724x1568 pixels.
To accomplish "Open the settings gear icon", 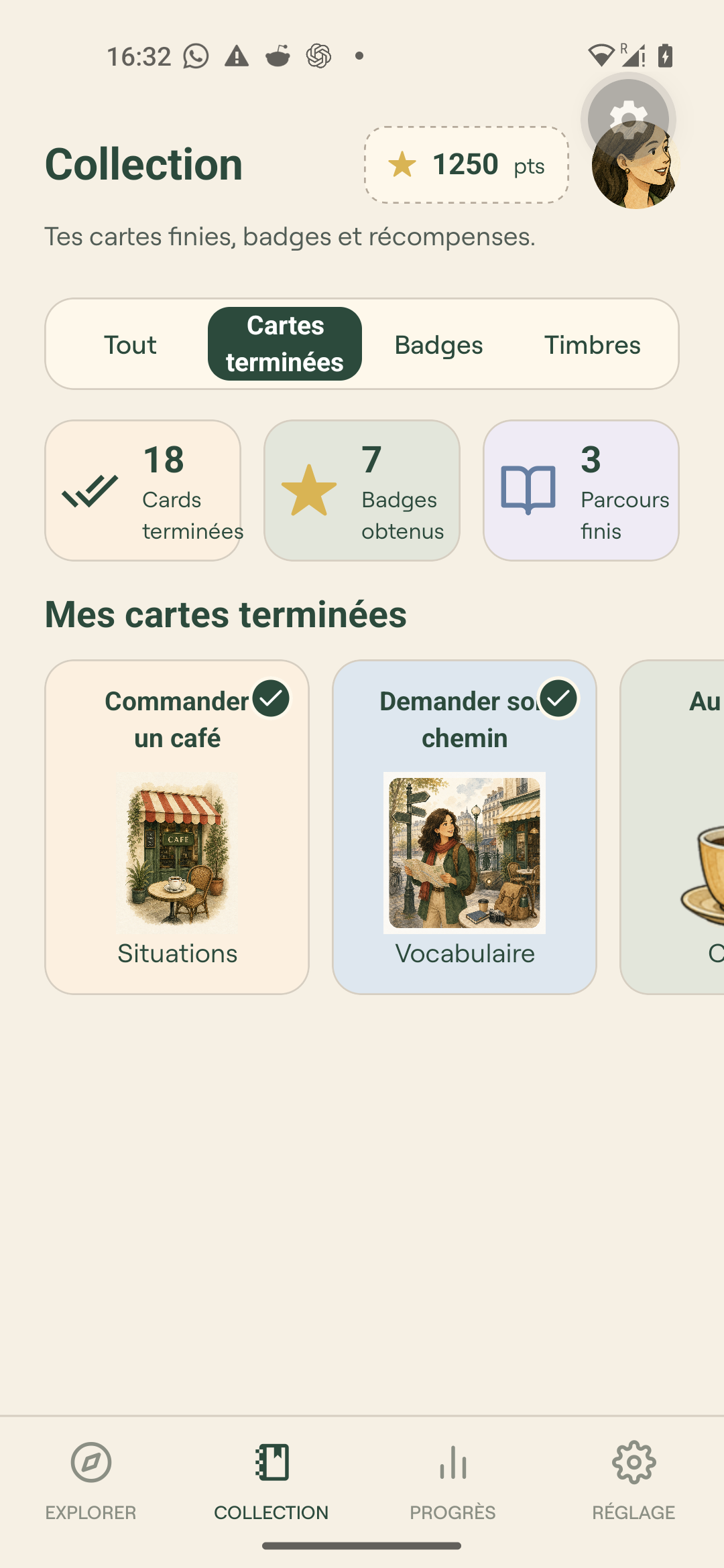I will (x=628, y=119).
